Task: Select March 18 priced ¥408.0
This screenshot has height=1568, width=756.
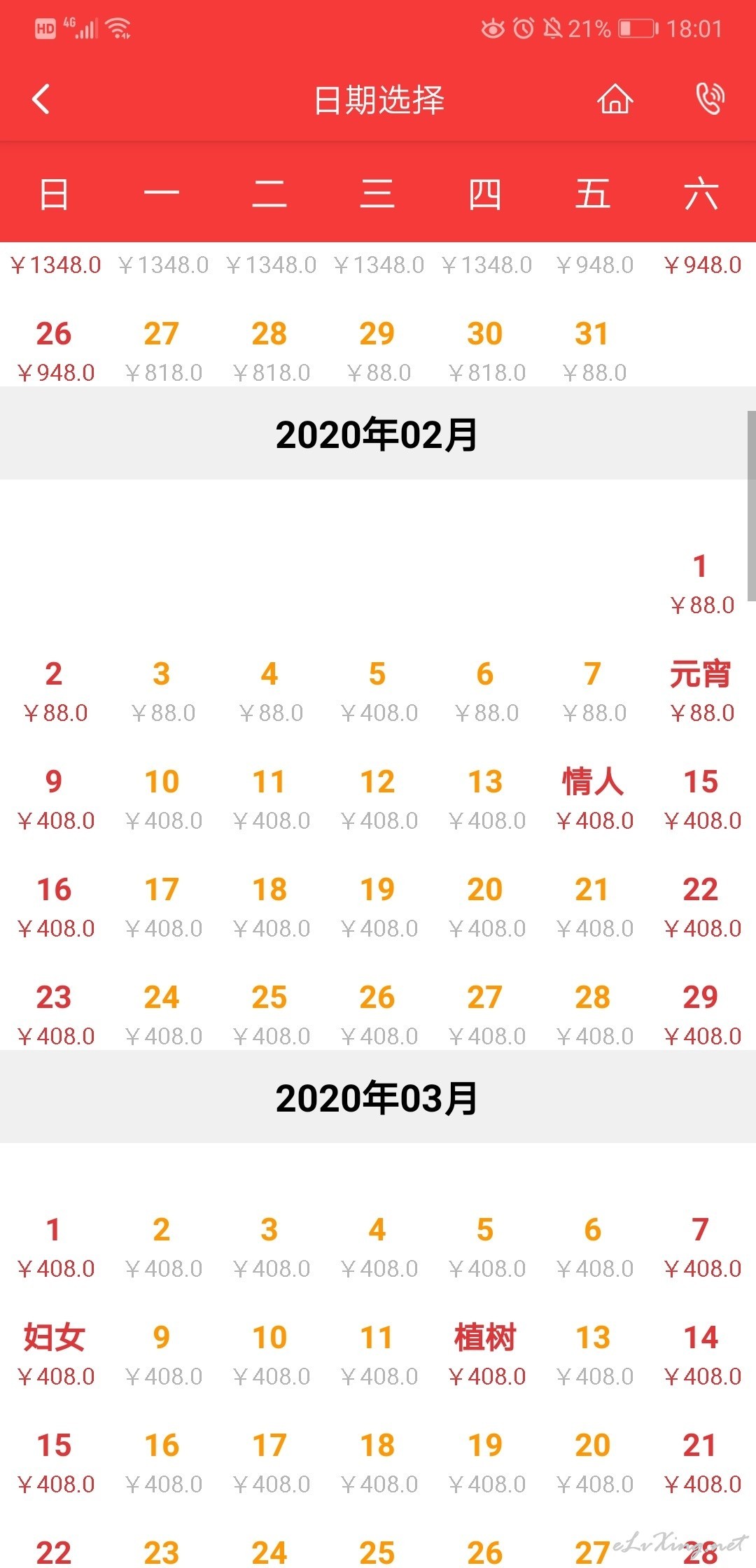Action: point(377,1462)
